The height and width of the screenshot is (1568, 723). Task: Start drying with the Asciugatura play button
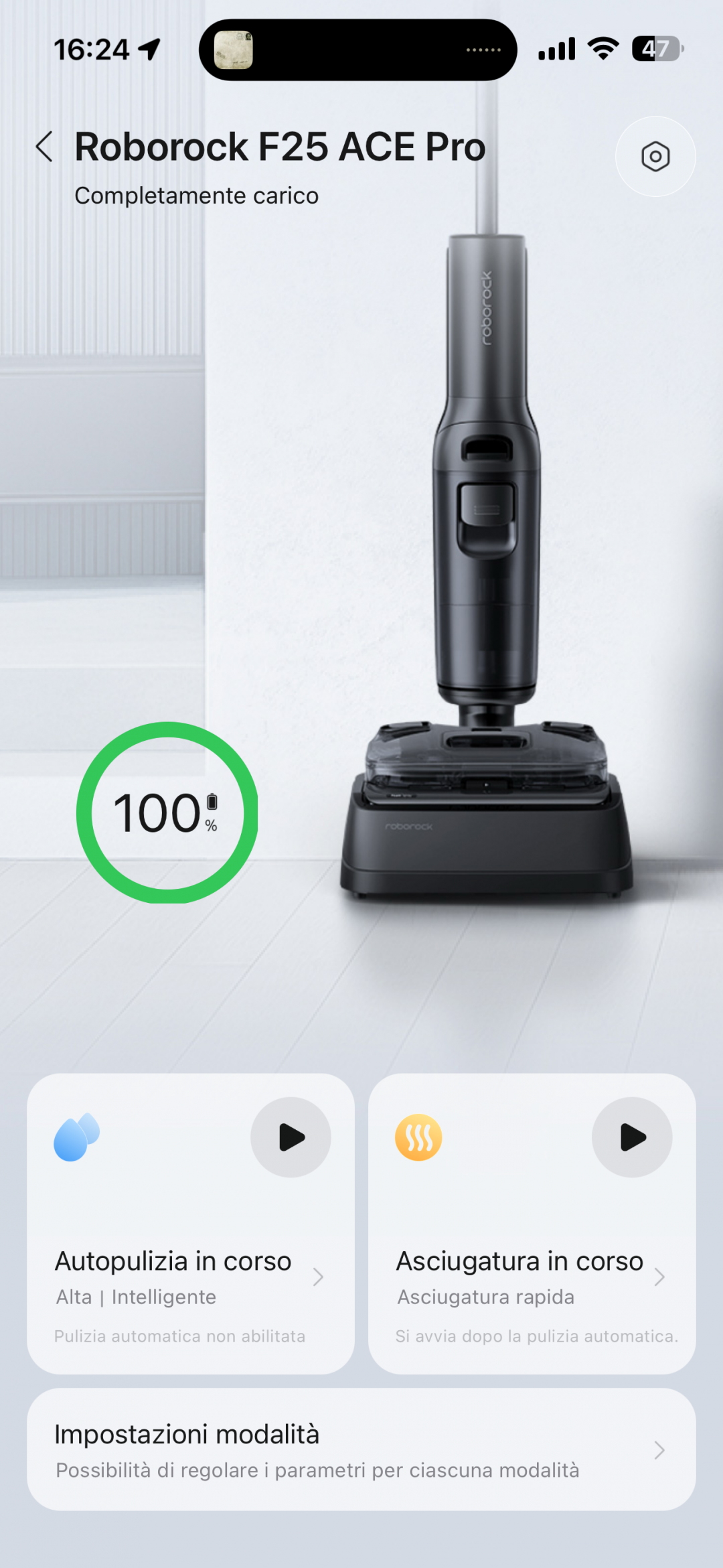631,1137
